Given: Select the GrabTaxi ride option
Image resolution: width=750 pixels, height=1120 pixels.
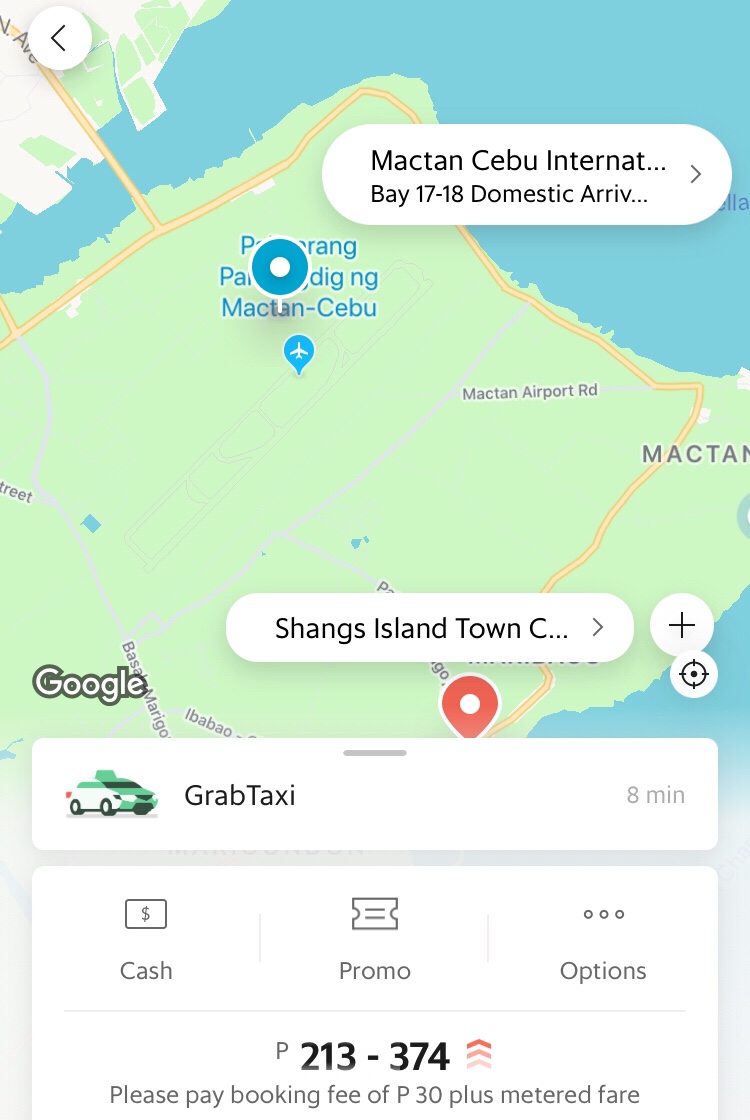Looking at the screenshot, I should 374,795.
